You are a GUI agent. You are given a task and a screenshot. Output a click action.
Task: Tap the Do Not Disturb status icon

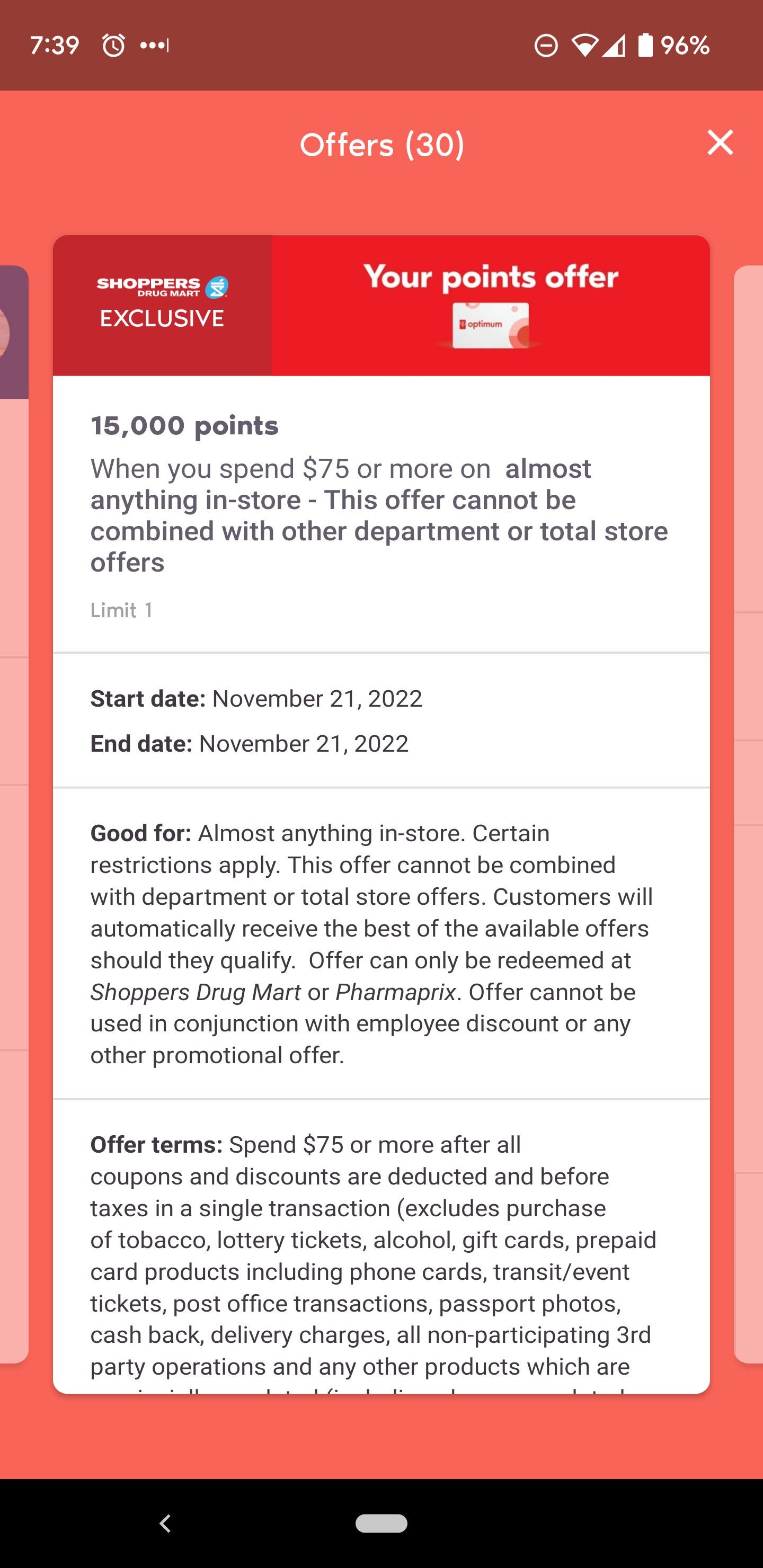tap(546, 44)
